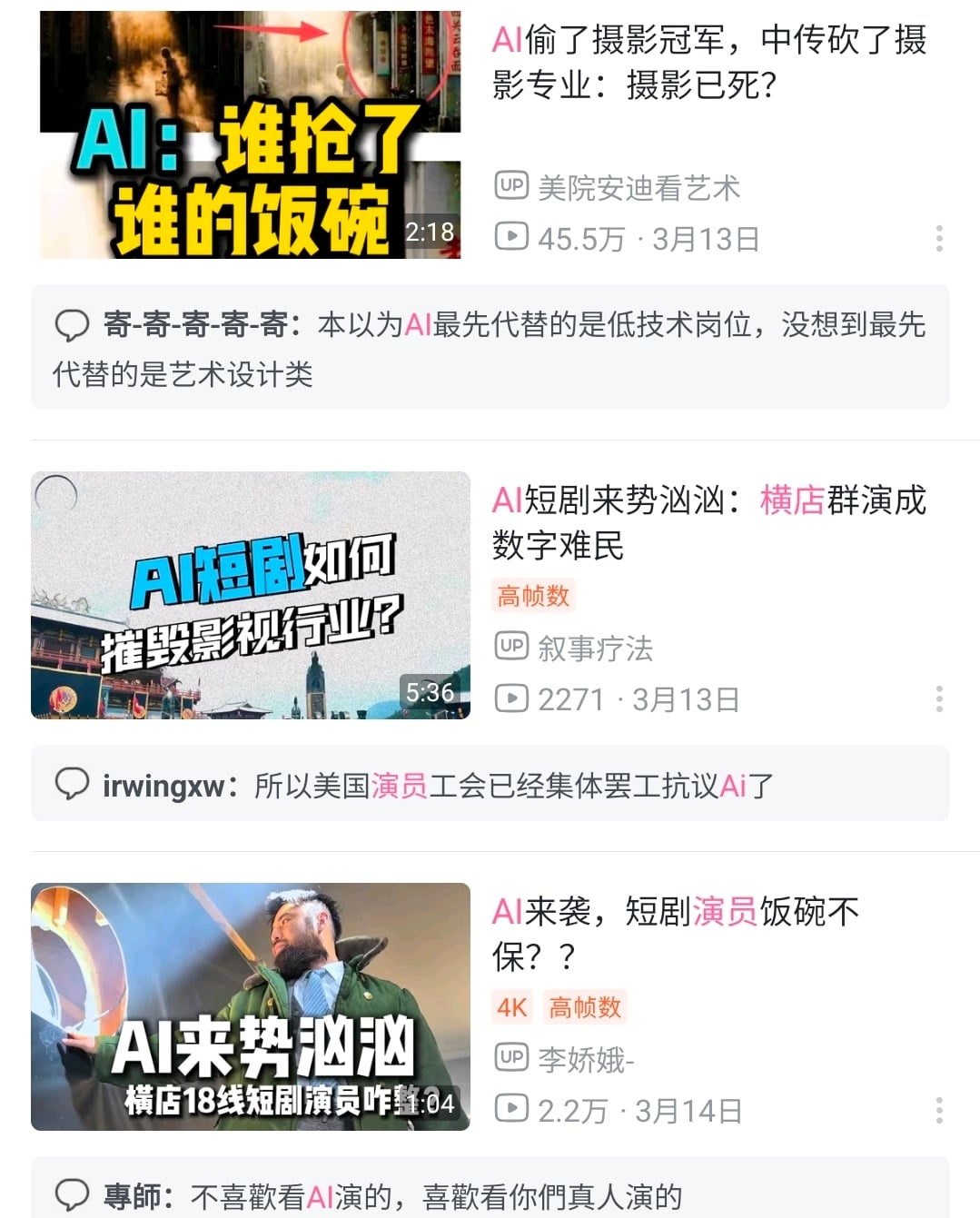
Task: Open video titled AI来袭，短剧演员饭碗不保
Action: (675, 934)
